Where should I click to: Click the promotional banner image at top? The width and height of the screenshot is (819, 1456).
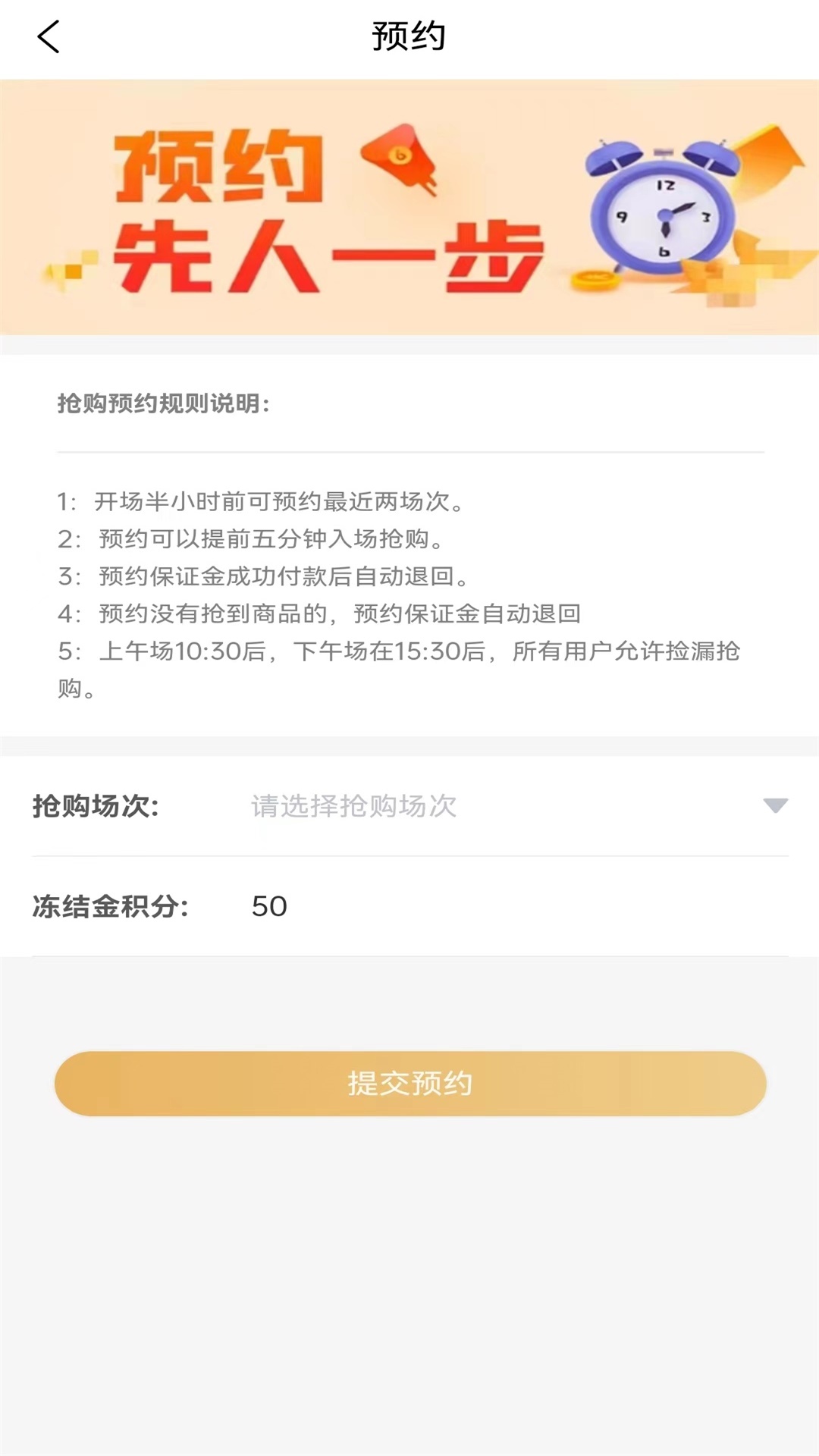[409, 206]
